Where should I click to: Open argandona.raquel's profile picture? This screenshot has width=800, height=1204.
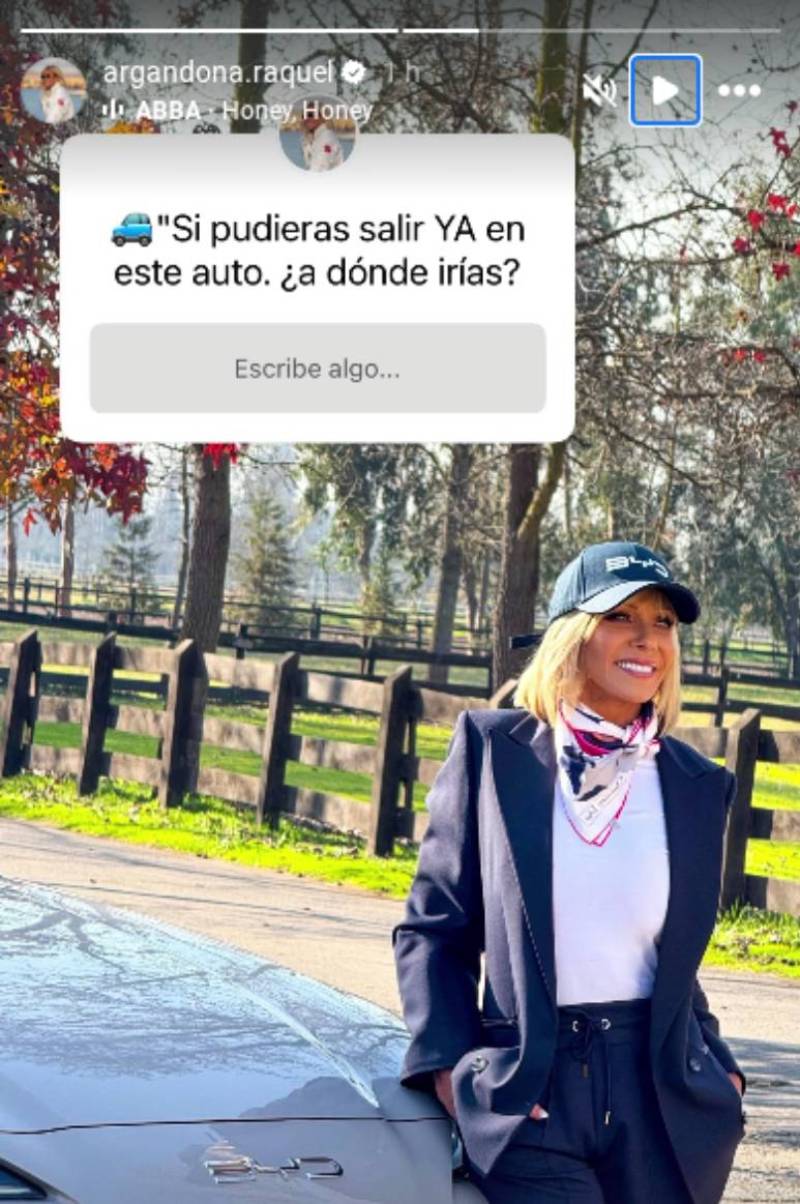point(53,90)
